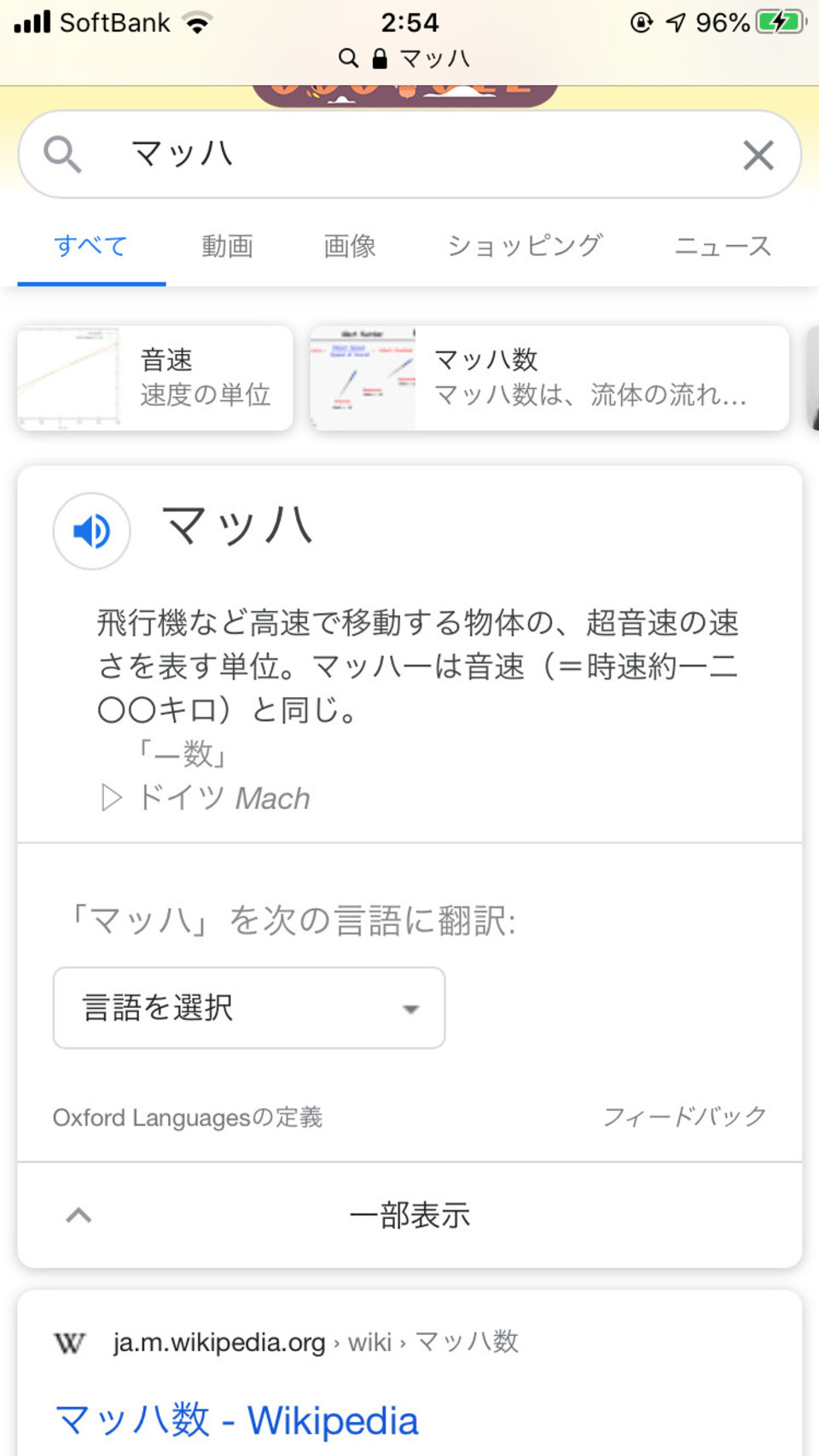819x1456 pixels.
Task: Go to the ニュース tab
Action: tap(723, 246)
